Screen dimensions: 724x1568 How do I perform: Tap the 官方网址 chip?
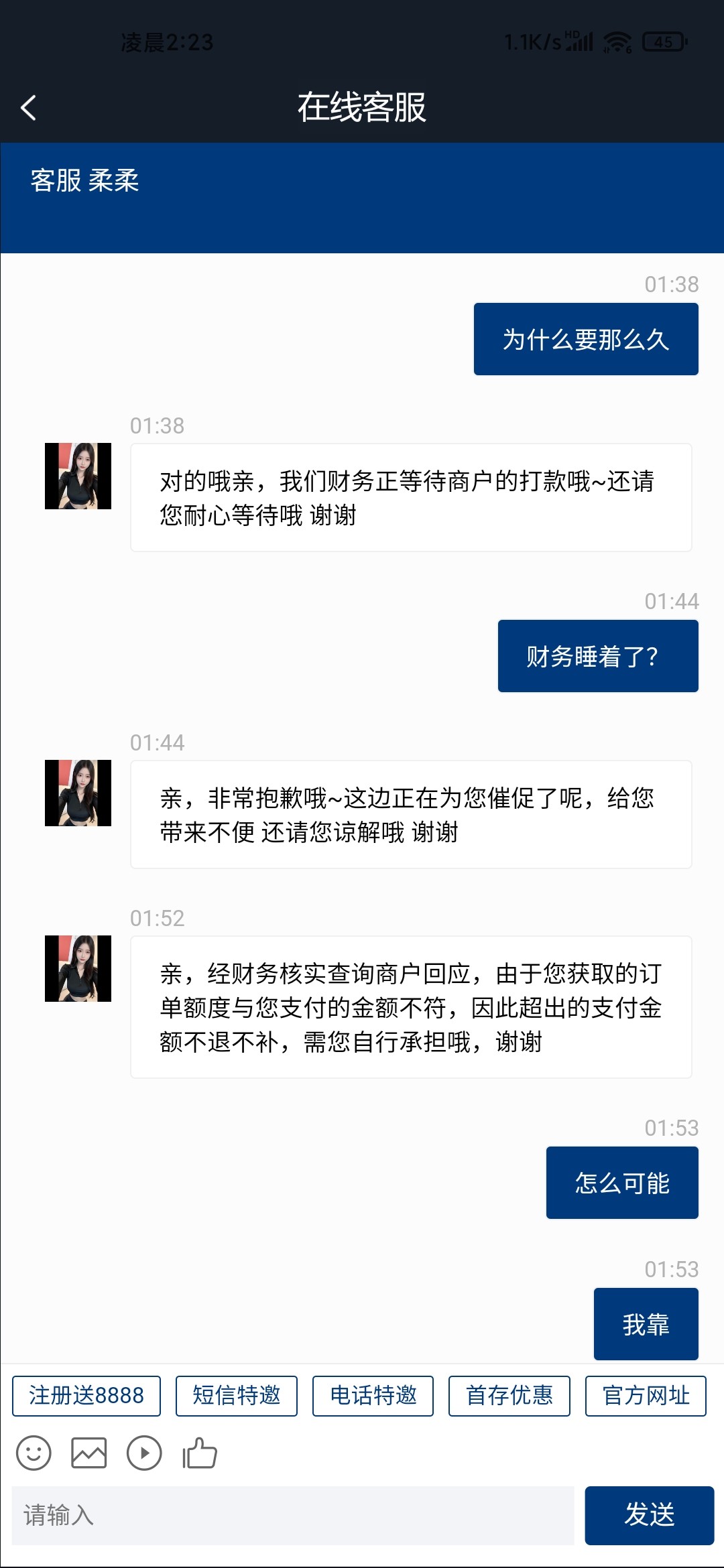click(x=646, y=1396)
